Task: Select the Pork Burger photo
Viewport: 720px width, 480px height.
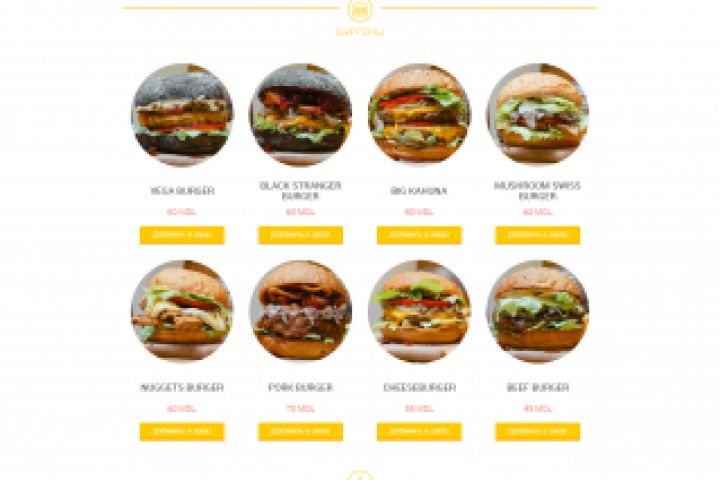Action: click(300, 311)
